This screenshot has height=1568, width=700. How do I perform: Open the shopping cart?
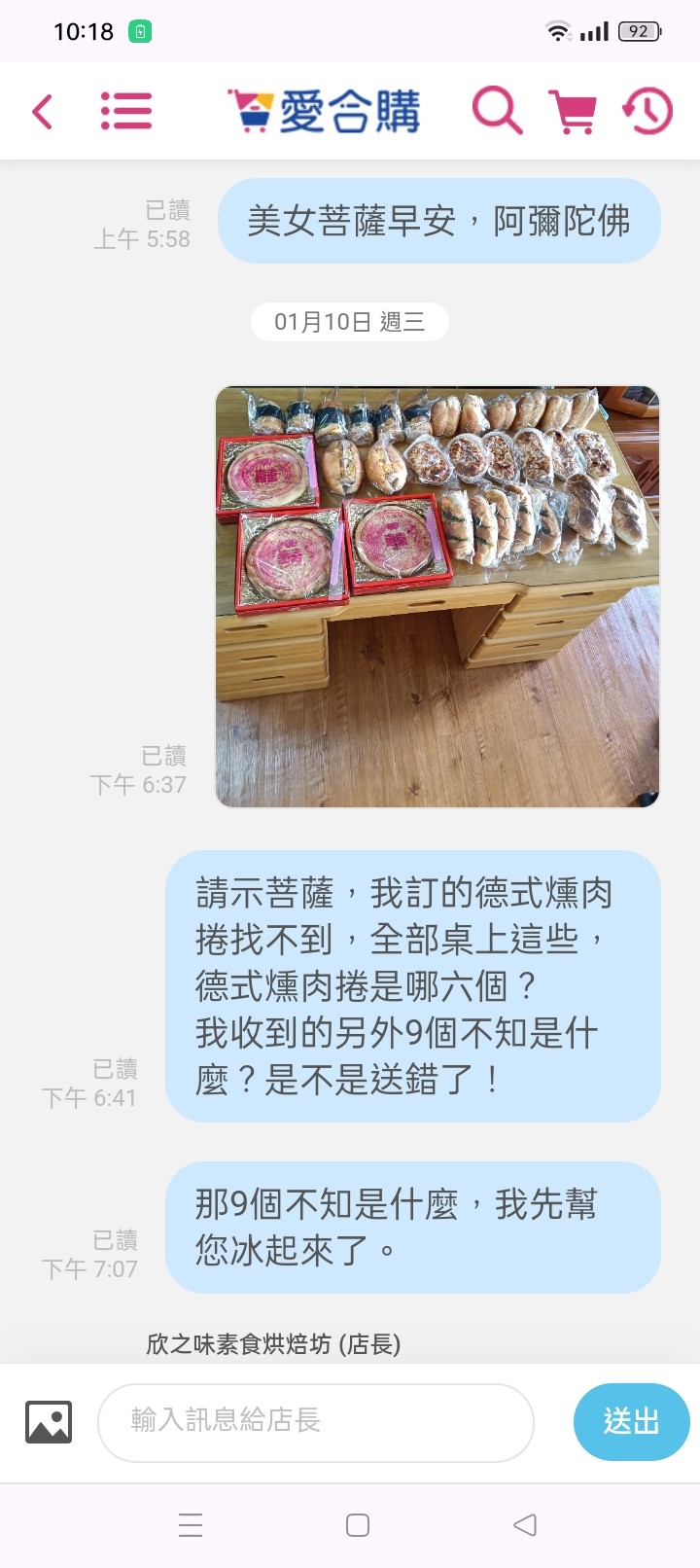coord(574,111)
